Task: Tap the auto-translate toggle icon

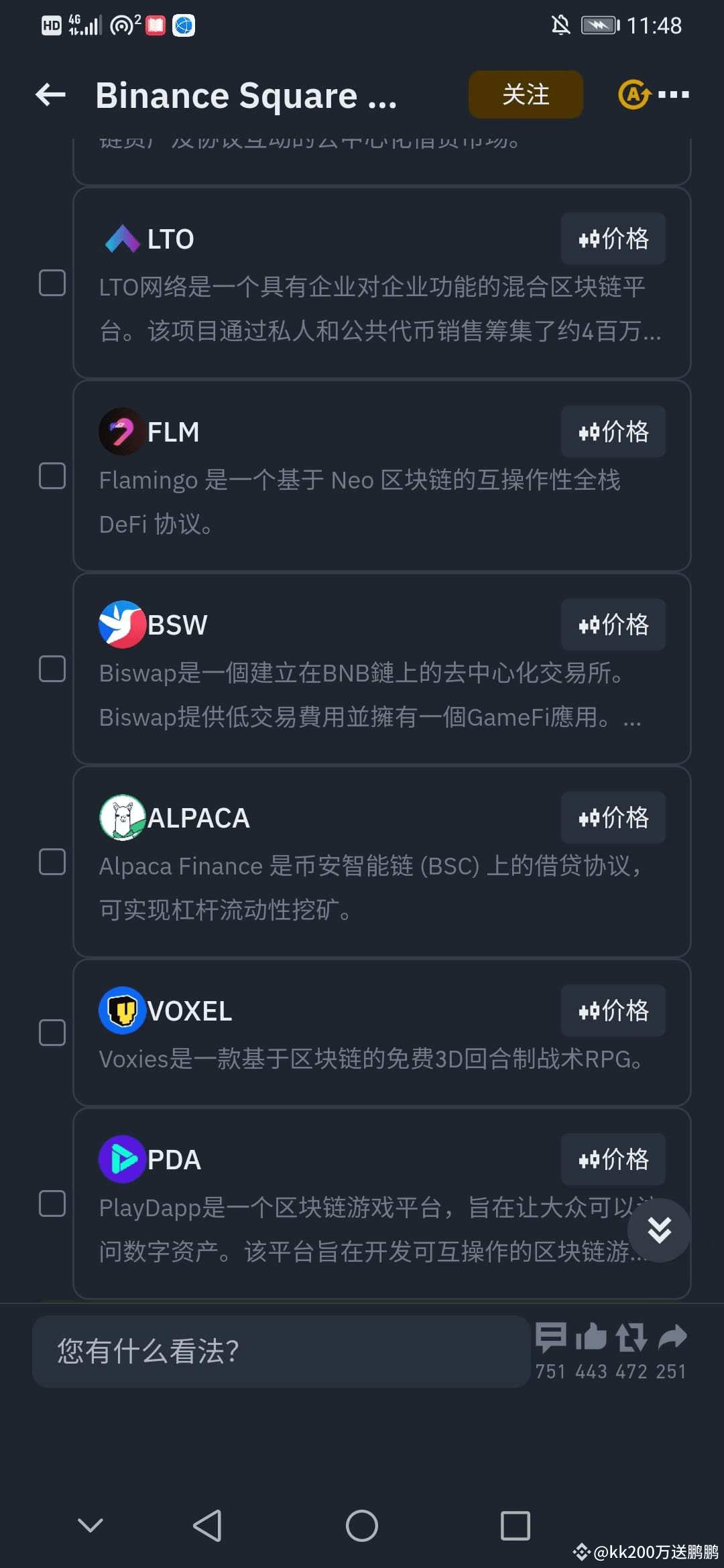Action: [633, 94]
